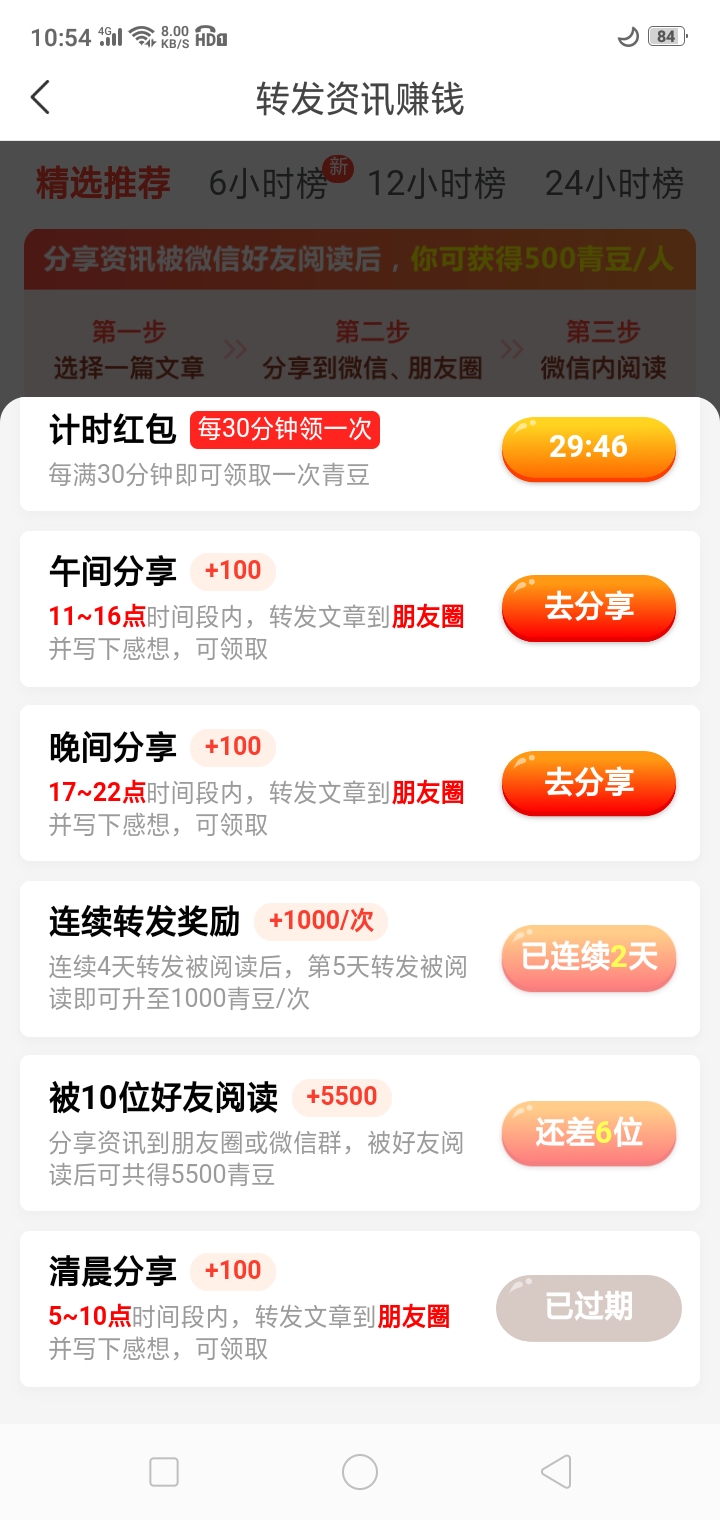The width and height of the screenshot is (720, 1520).
Task: Tap 还差6位 friends reading progress button
Action: [x=588, y=1133]
